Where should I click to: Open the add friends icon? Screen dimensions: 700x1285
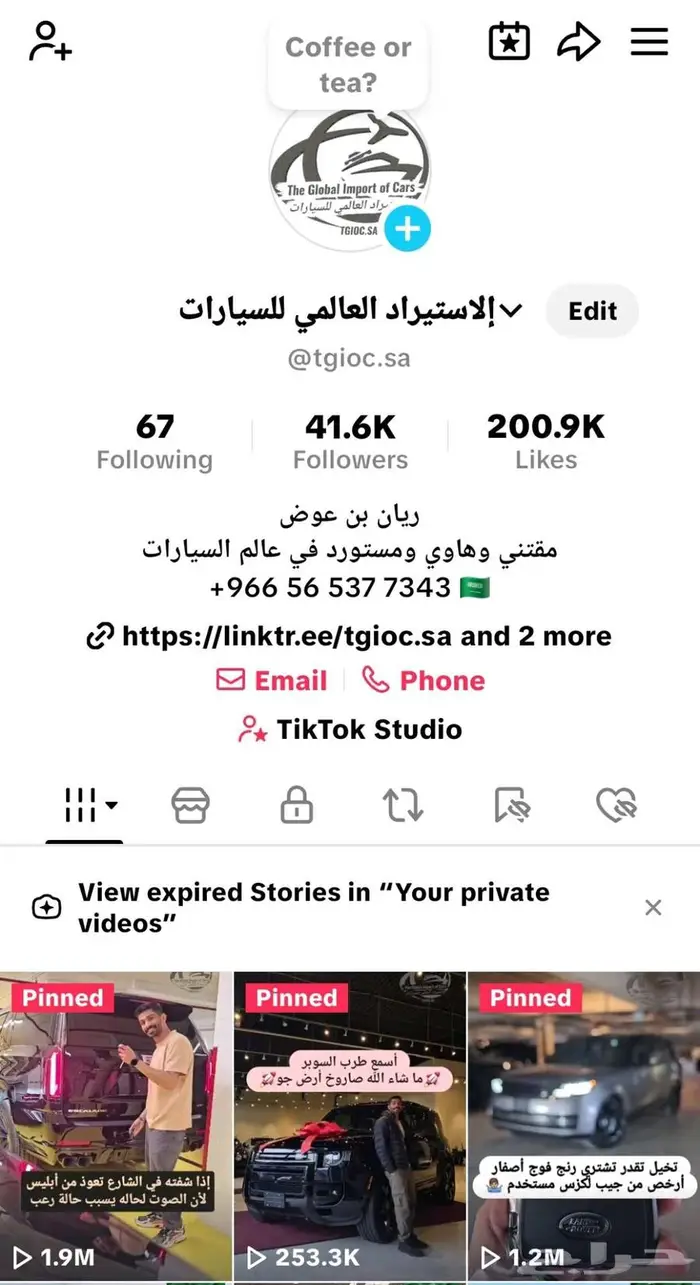(x=49, y=41)
